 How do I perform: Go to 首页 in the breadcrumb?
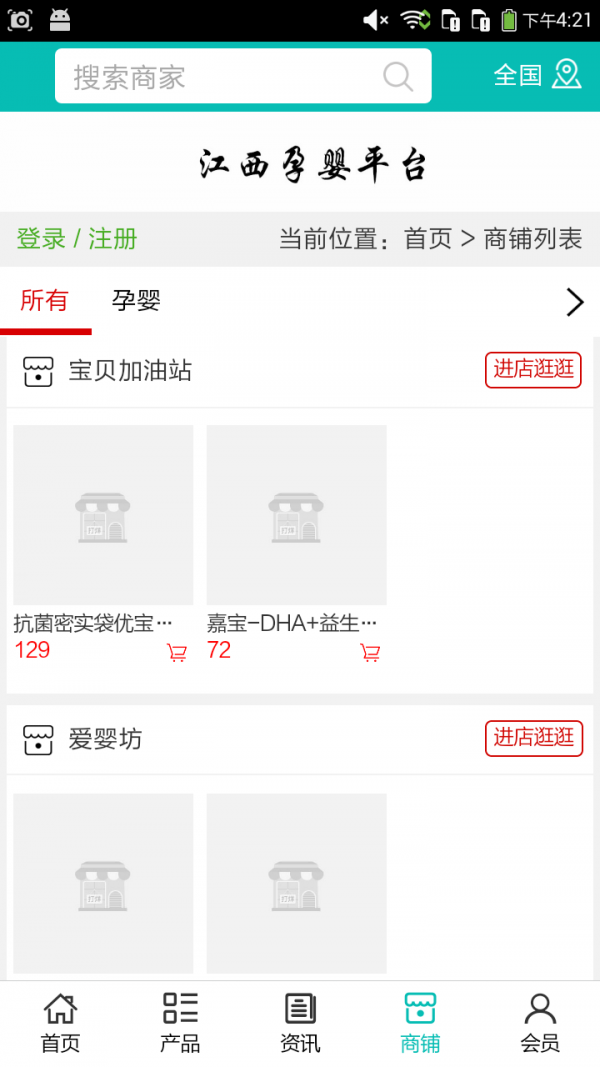[428, 239]
